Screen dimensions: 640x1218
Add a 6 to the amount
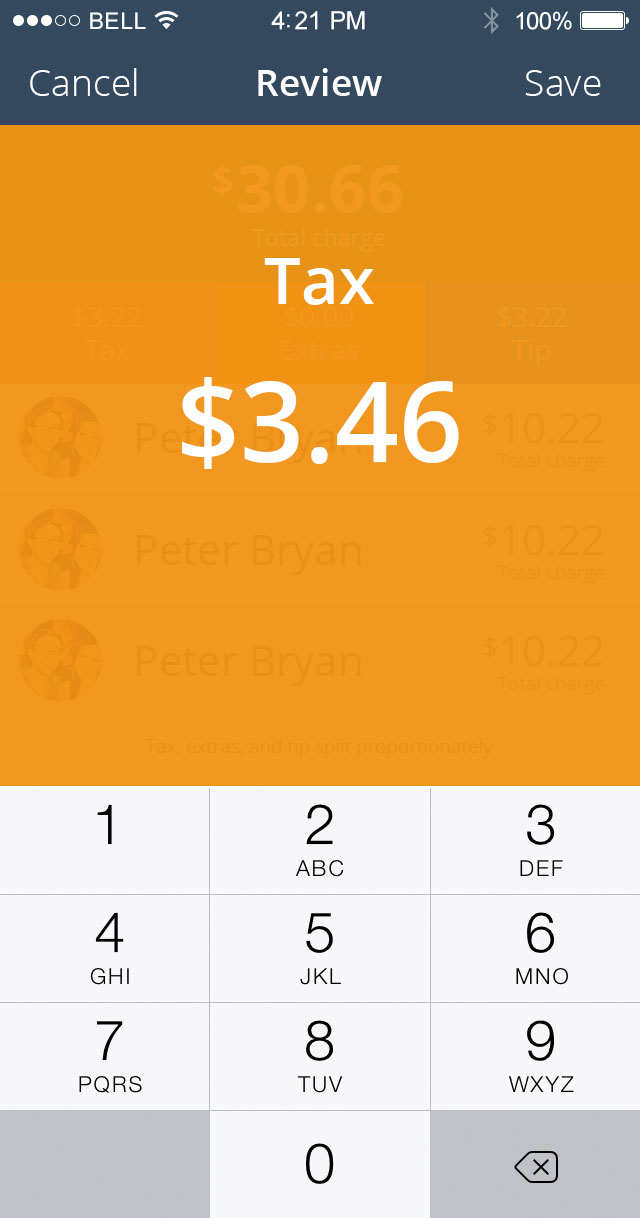[535, 948]
